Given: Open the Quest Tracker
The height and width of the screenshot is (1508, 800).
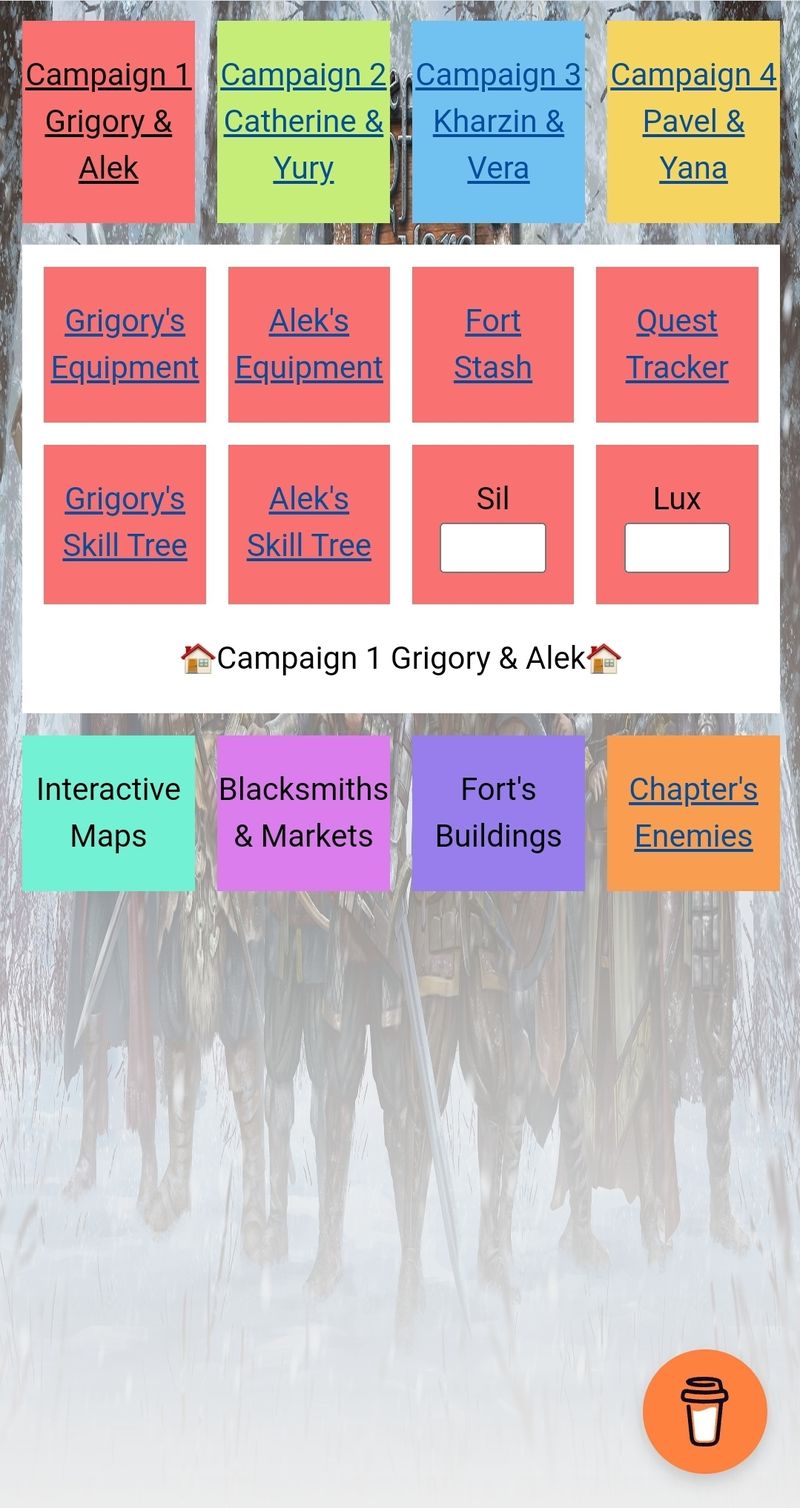Looking at the screenshot, I should 677,344.
